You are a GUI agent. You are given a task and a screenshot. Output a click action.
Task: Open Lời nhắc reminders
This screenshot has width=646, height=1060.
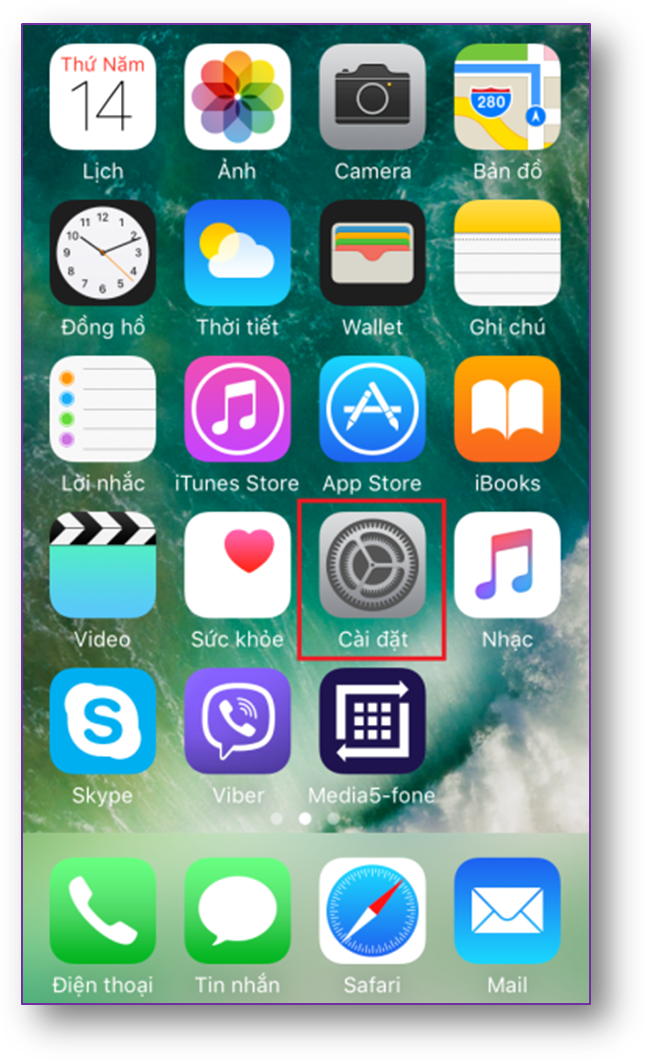point(102,409)
